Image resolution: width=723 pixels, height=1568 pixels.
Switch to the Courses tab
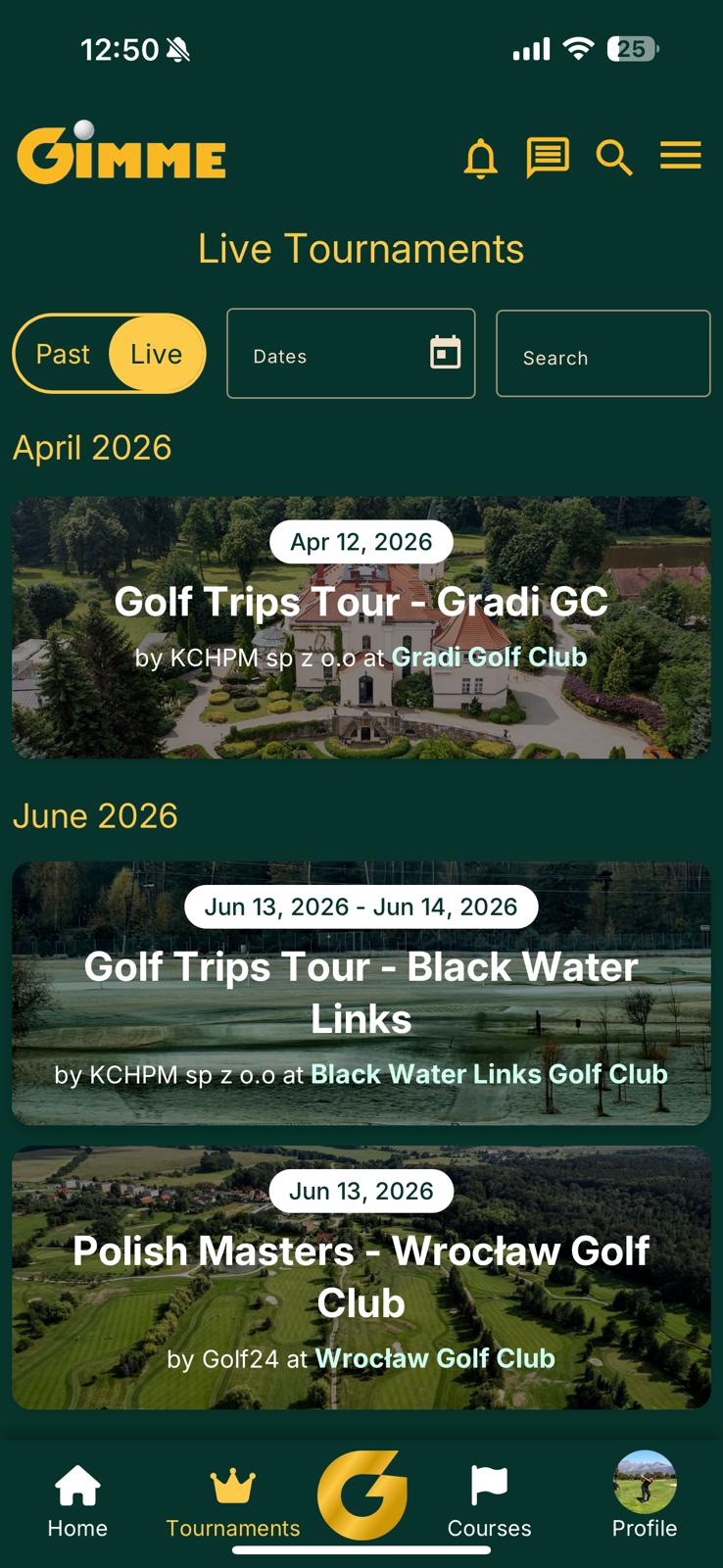[x=489, y=1501]
